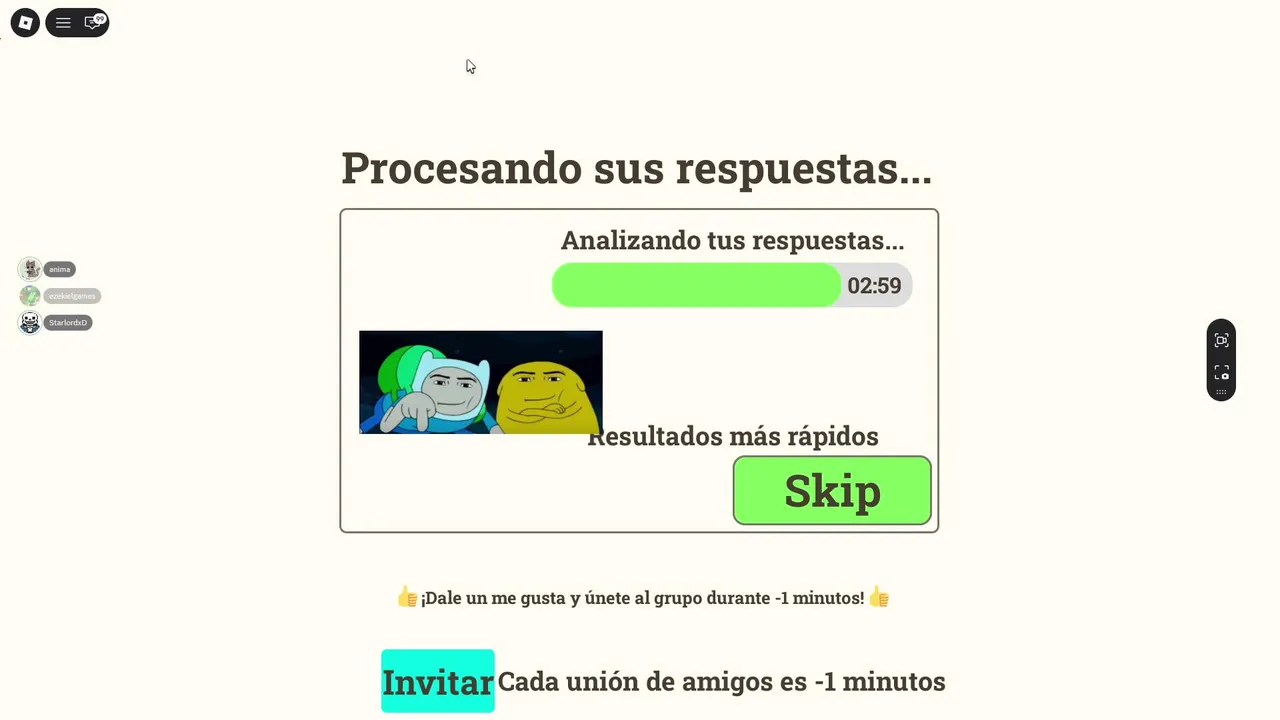
Task: Select player ezekielgames from the list
Action: [x=71, y=296]
